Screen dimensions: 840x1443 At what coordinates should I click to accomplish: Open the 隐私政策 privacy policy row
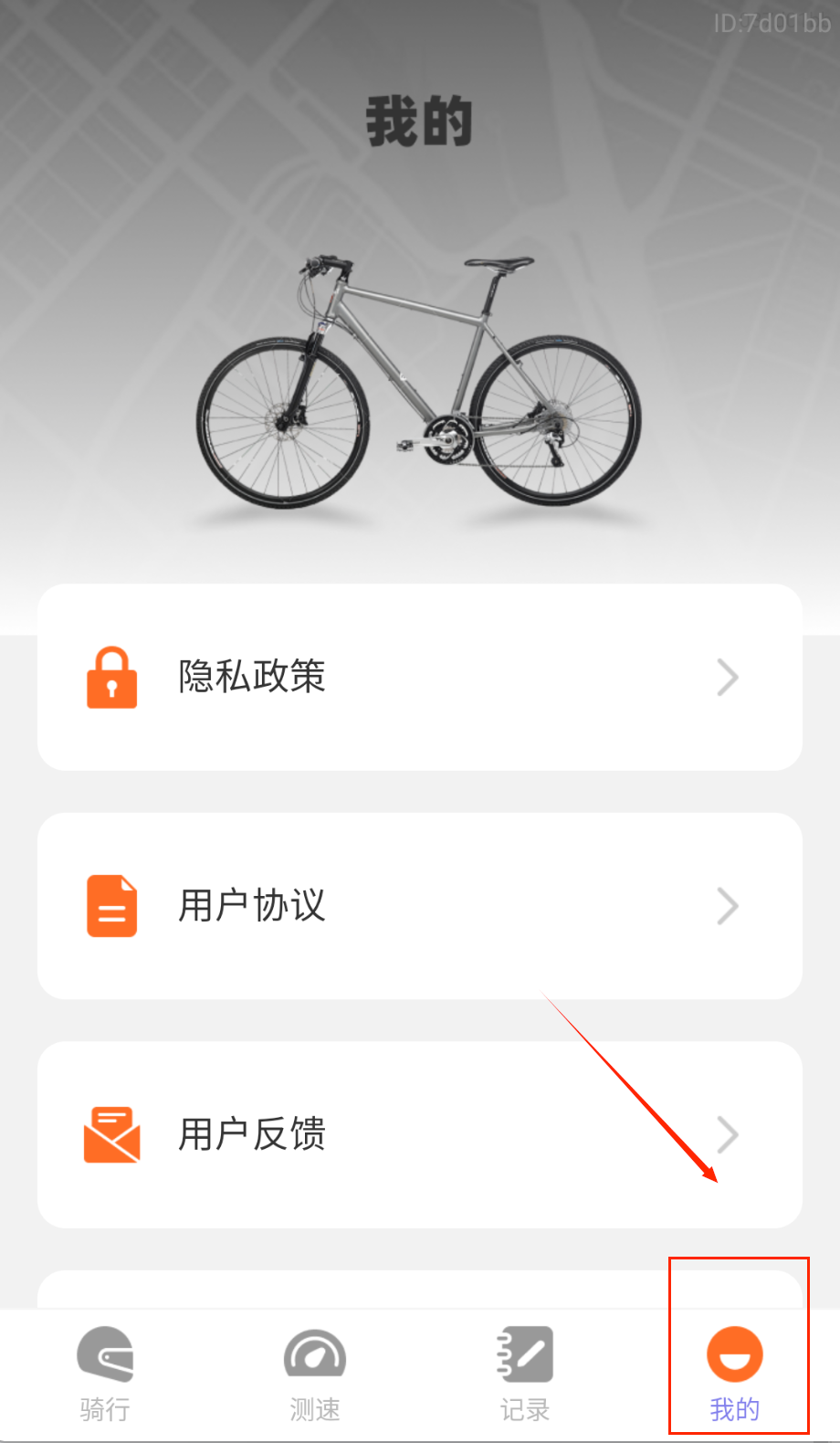(x=419, y=677)
